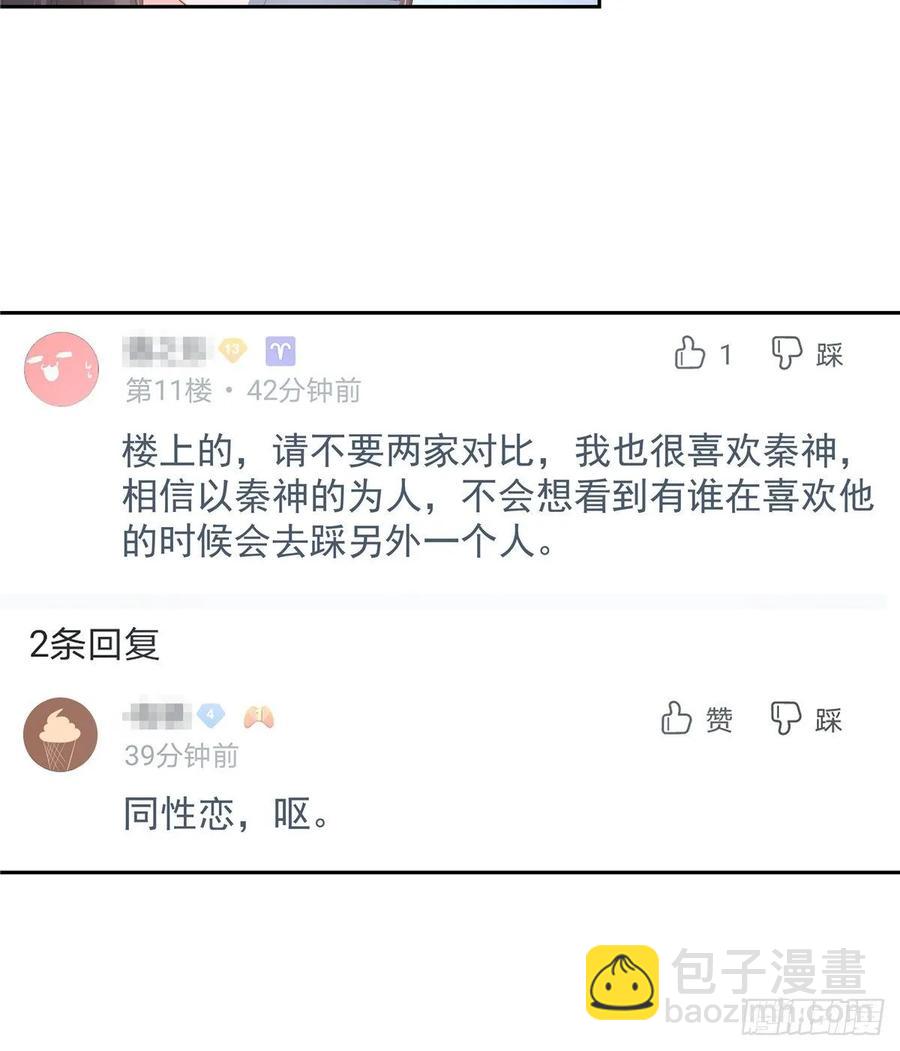Tap 赞 to like the 同性恋 reply

[699, 719]
